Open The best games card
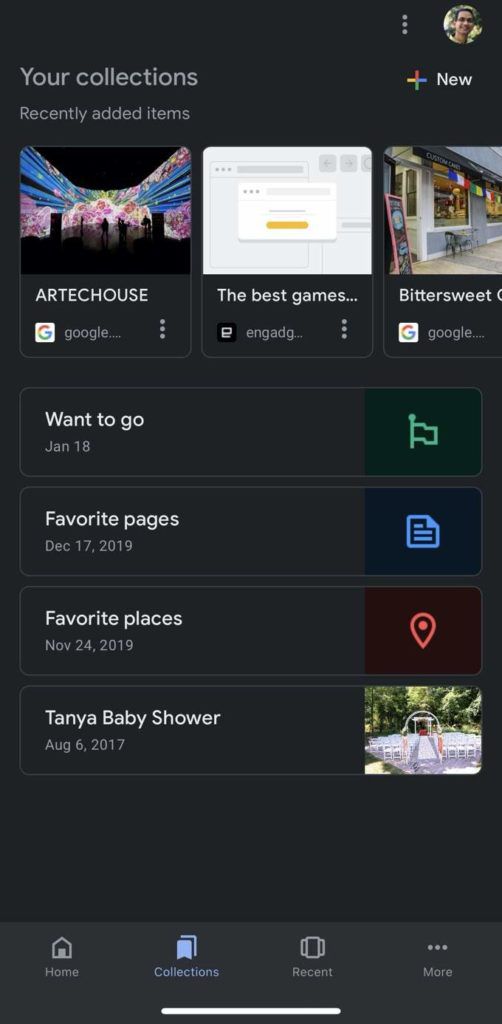 click(x=287, y=251)
